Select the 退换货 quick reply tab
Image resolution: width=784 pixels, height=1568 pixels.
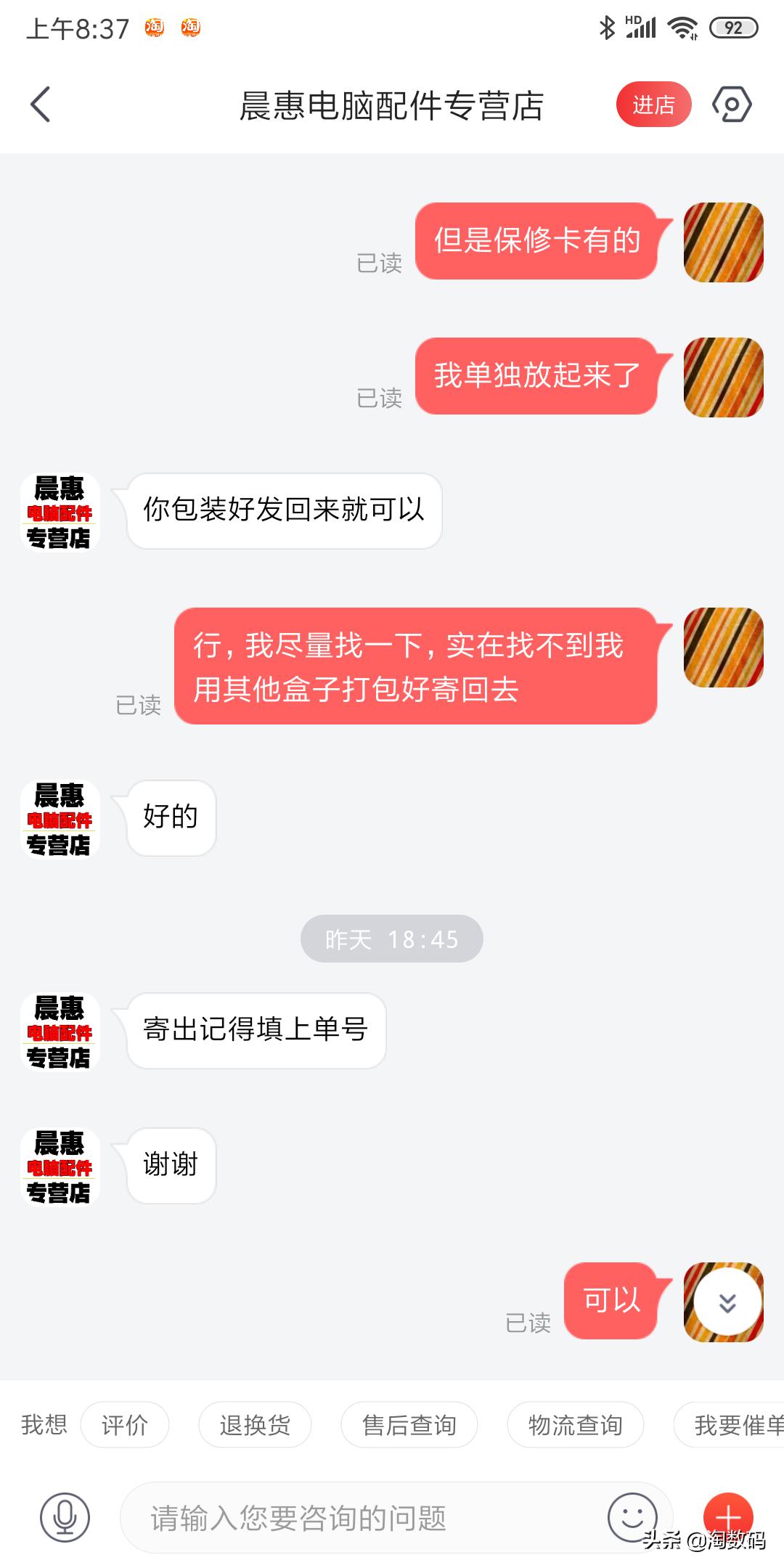pyautogui.click(x=256, y=1424)
